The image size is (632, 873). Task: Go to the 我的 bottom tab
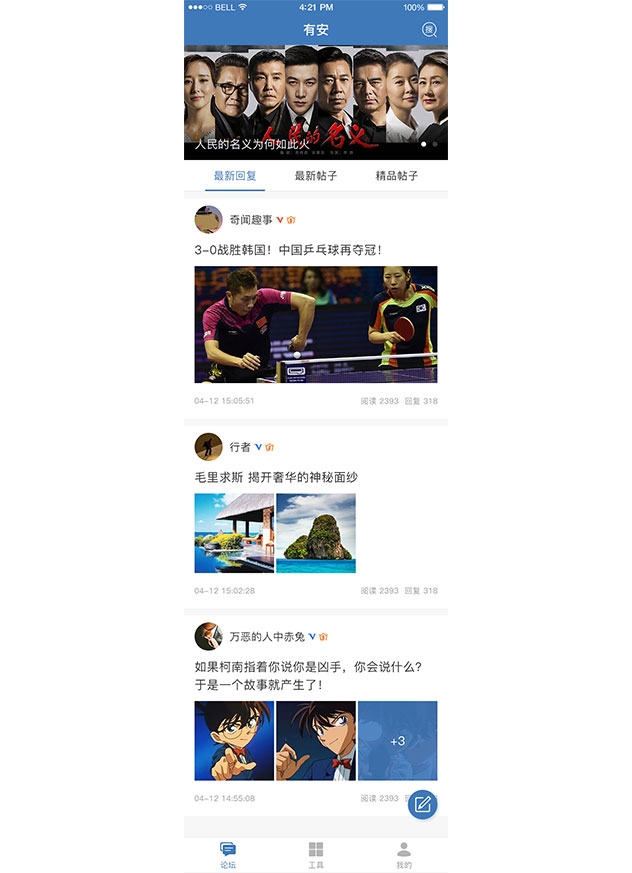tap(403, 855)
